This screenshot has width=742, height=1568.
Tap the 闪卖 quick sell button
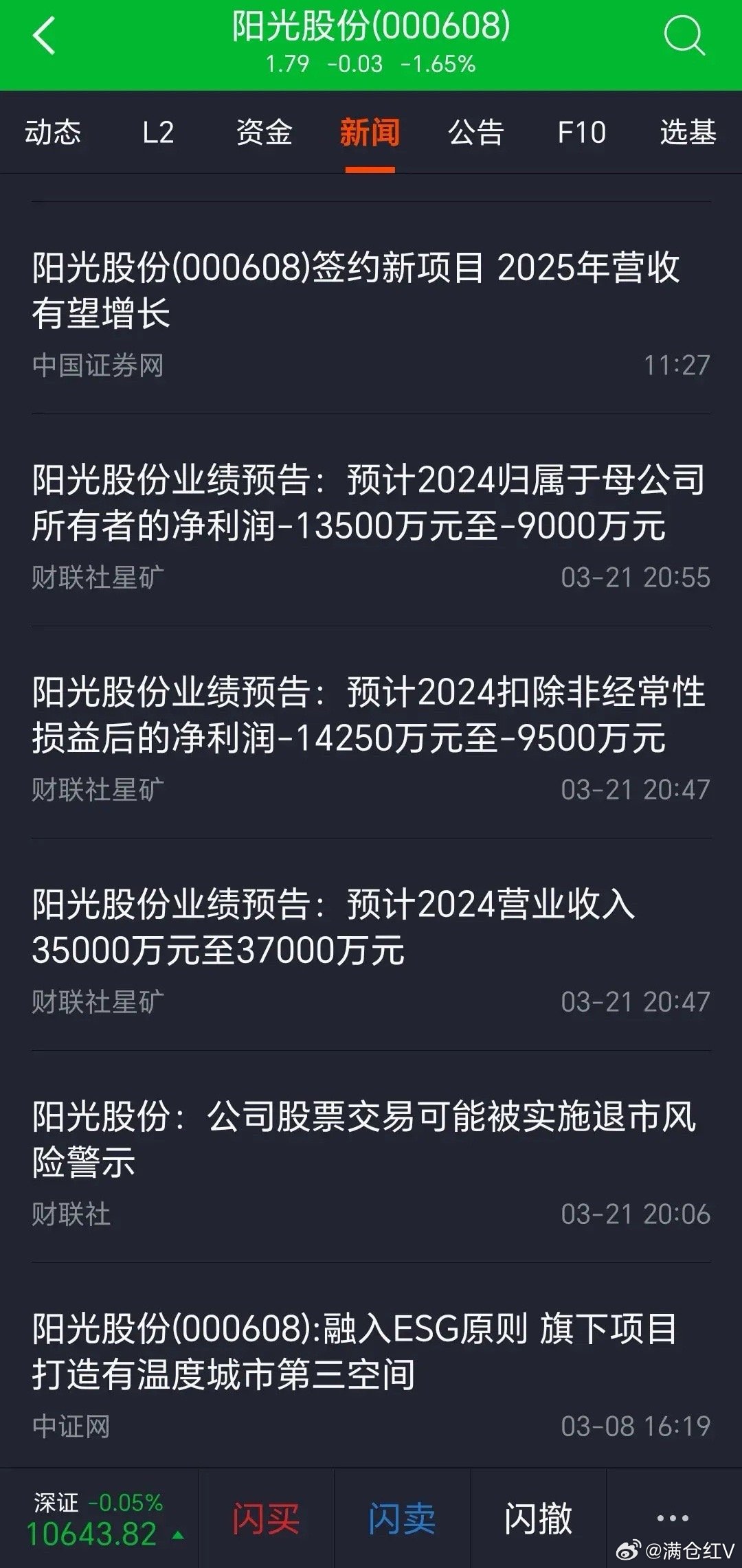[402, 1519]
